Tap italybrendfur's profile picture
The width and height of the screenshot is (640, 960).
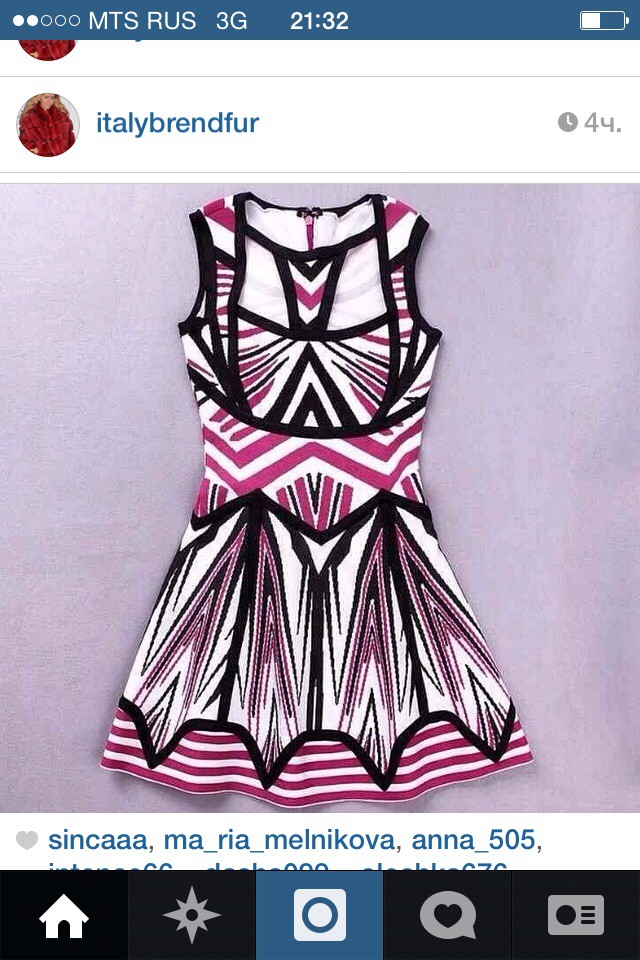coord(48,124)
